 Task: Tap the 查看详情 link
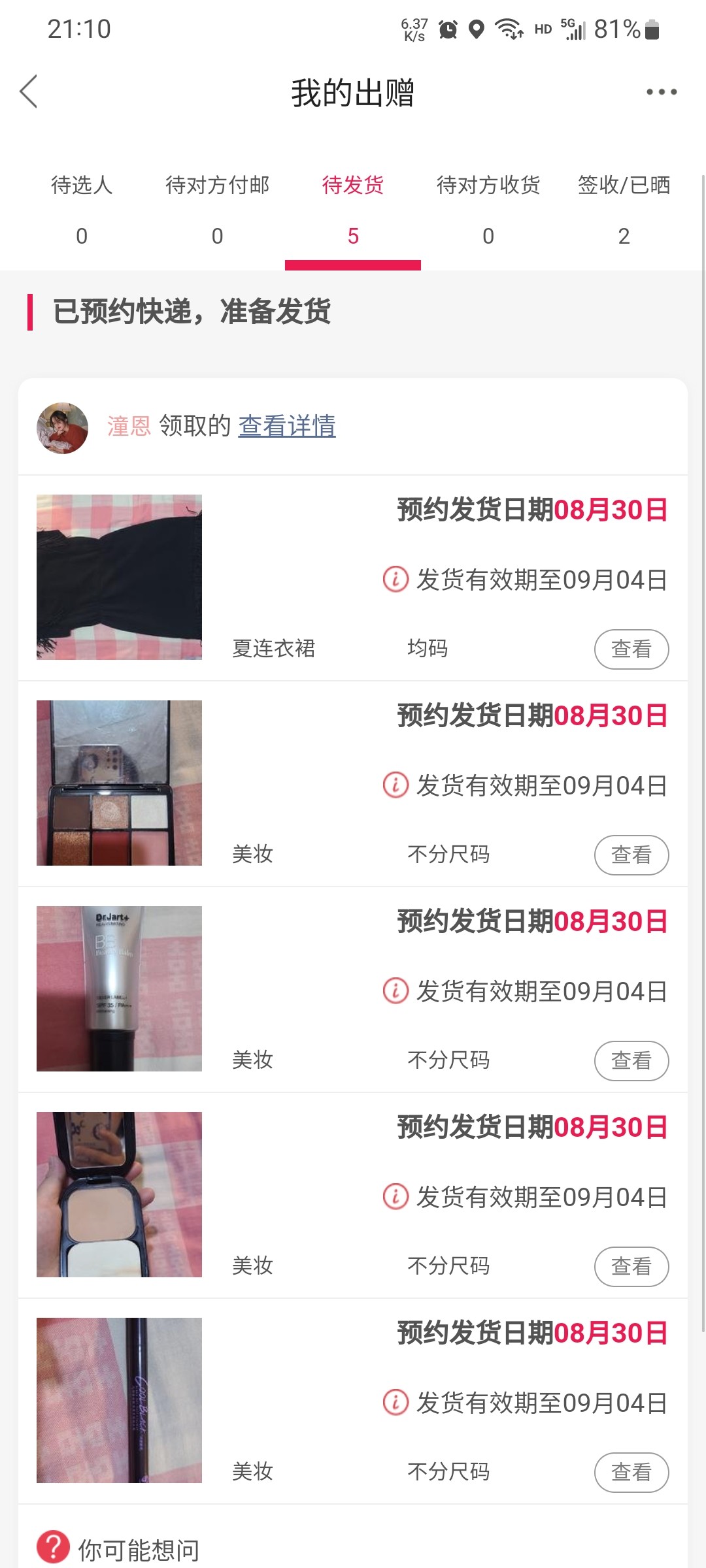pos(287,426)
